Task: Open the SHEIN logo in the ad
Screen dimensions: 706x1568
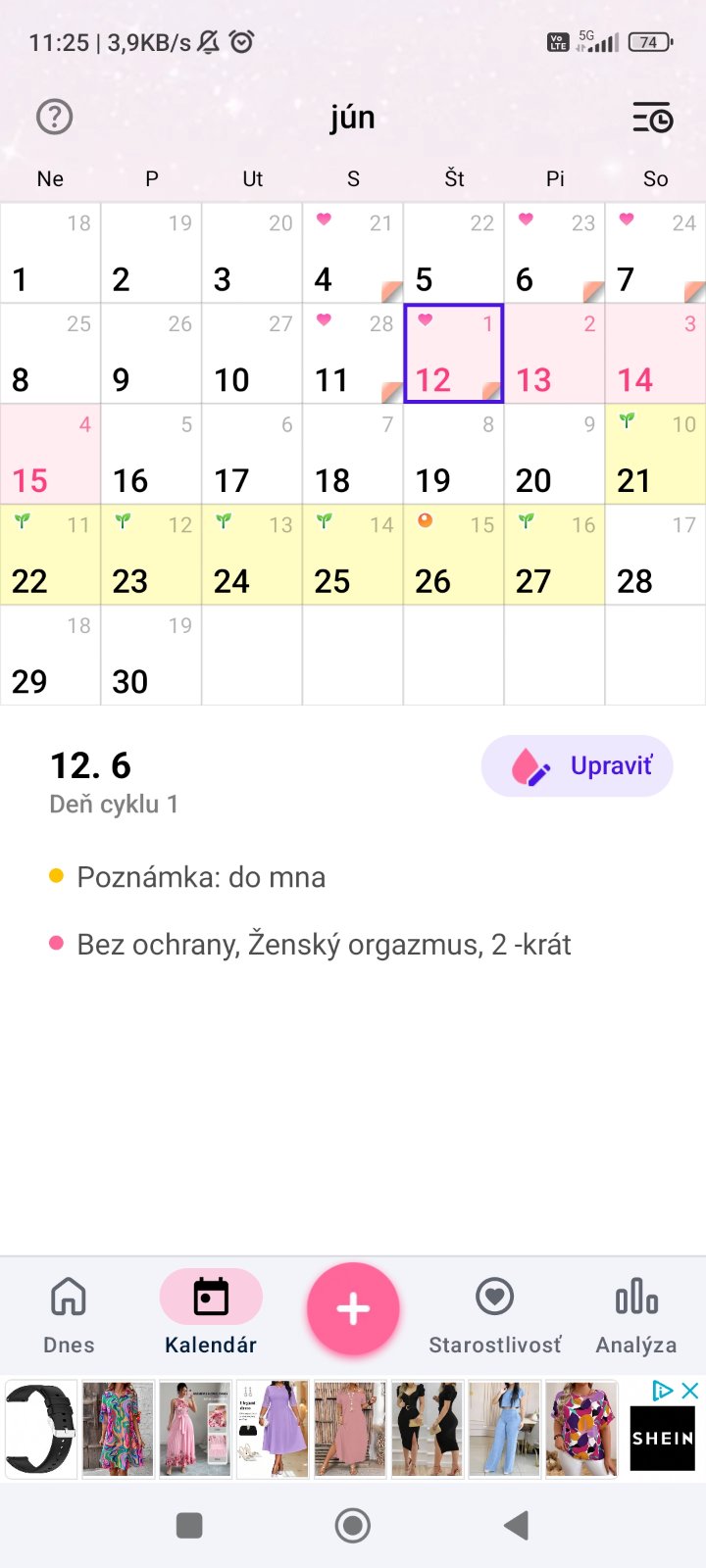Action: [662, 1439]
